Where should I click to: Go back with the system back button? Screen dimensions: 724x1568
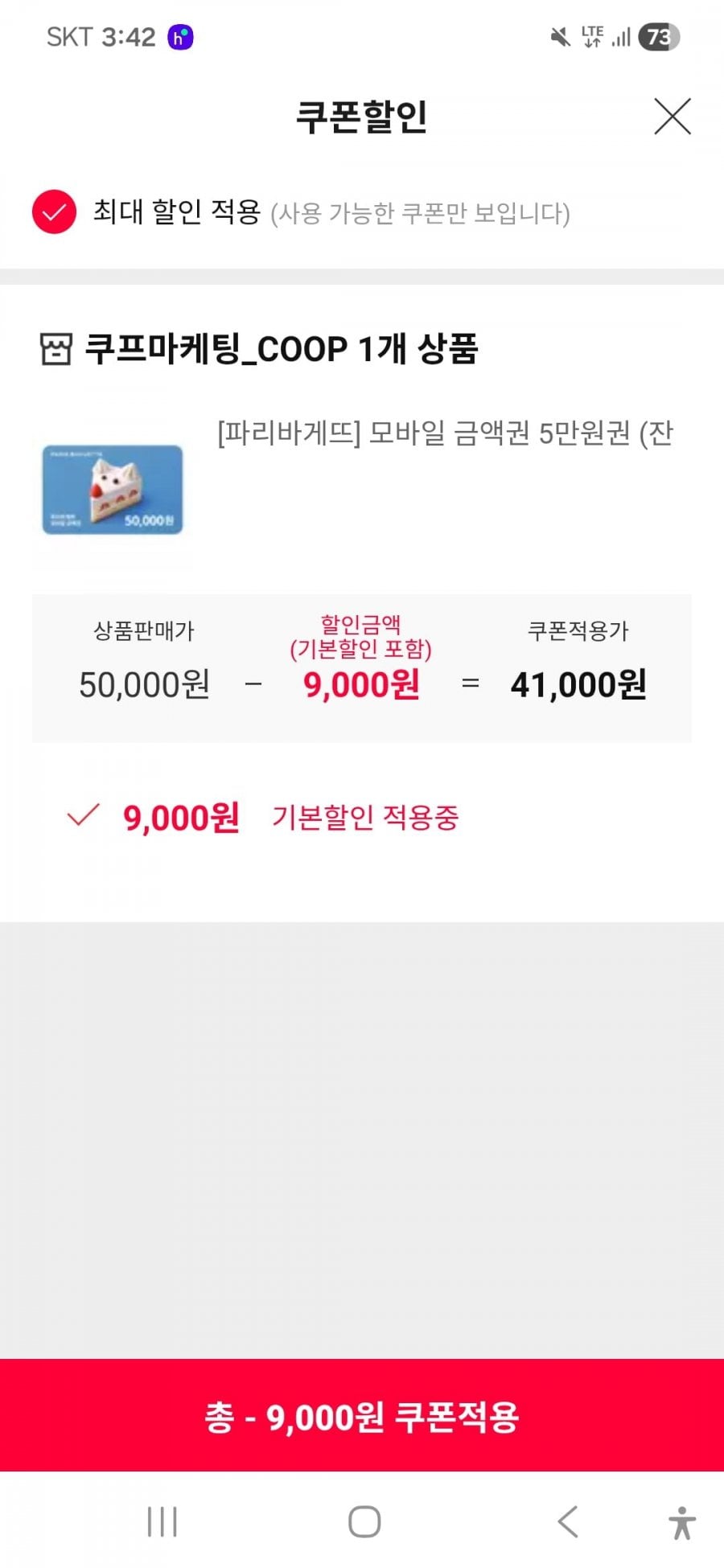click(x=567, y=1522)
